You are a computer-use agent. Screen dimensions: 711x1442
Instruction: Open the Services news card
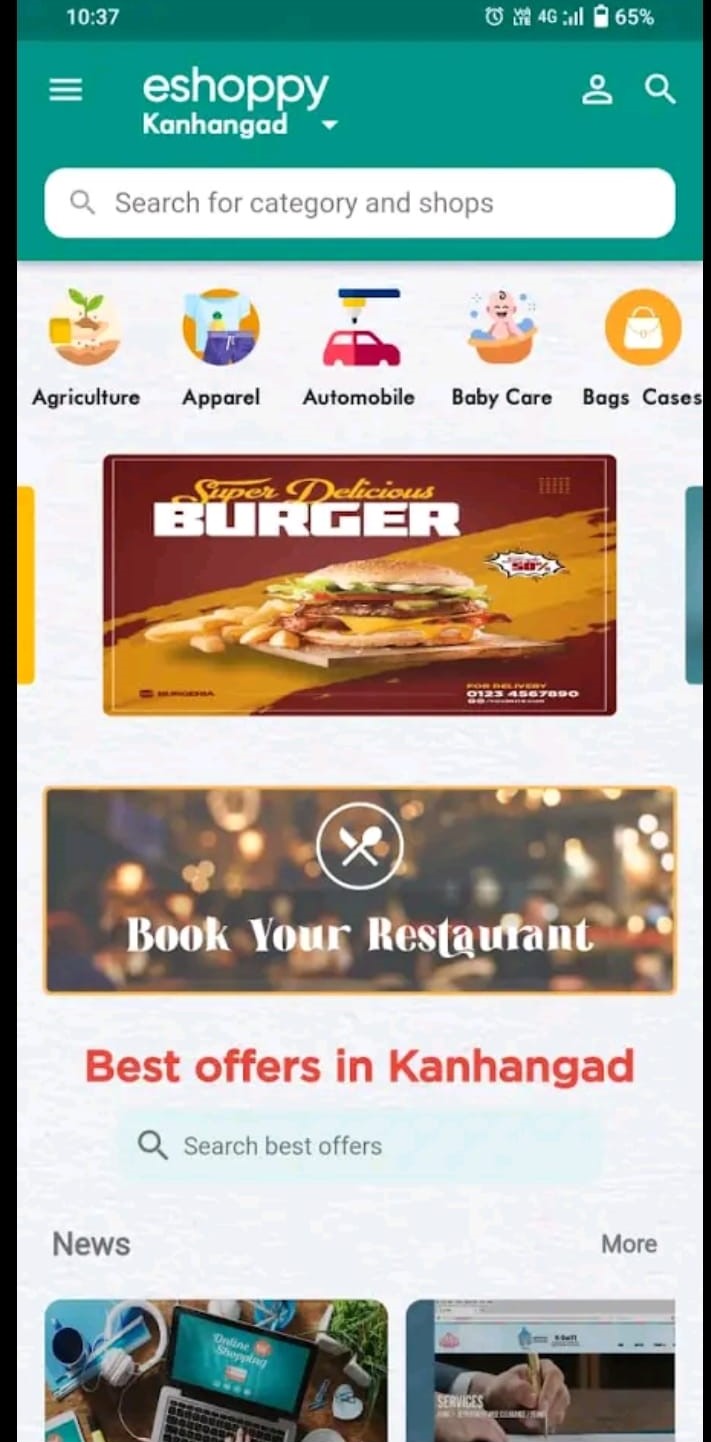(542, 1370)
